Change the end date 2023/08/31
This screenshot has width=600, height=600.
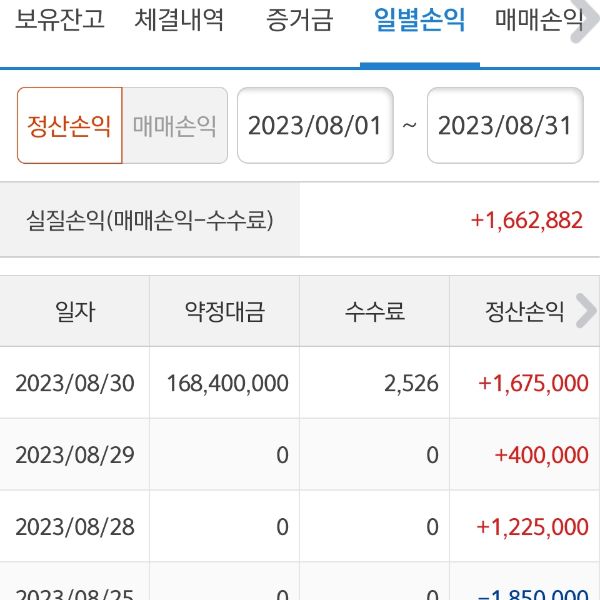pyautogui.click(x=505, y=126)
